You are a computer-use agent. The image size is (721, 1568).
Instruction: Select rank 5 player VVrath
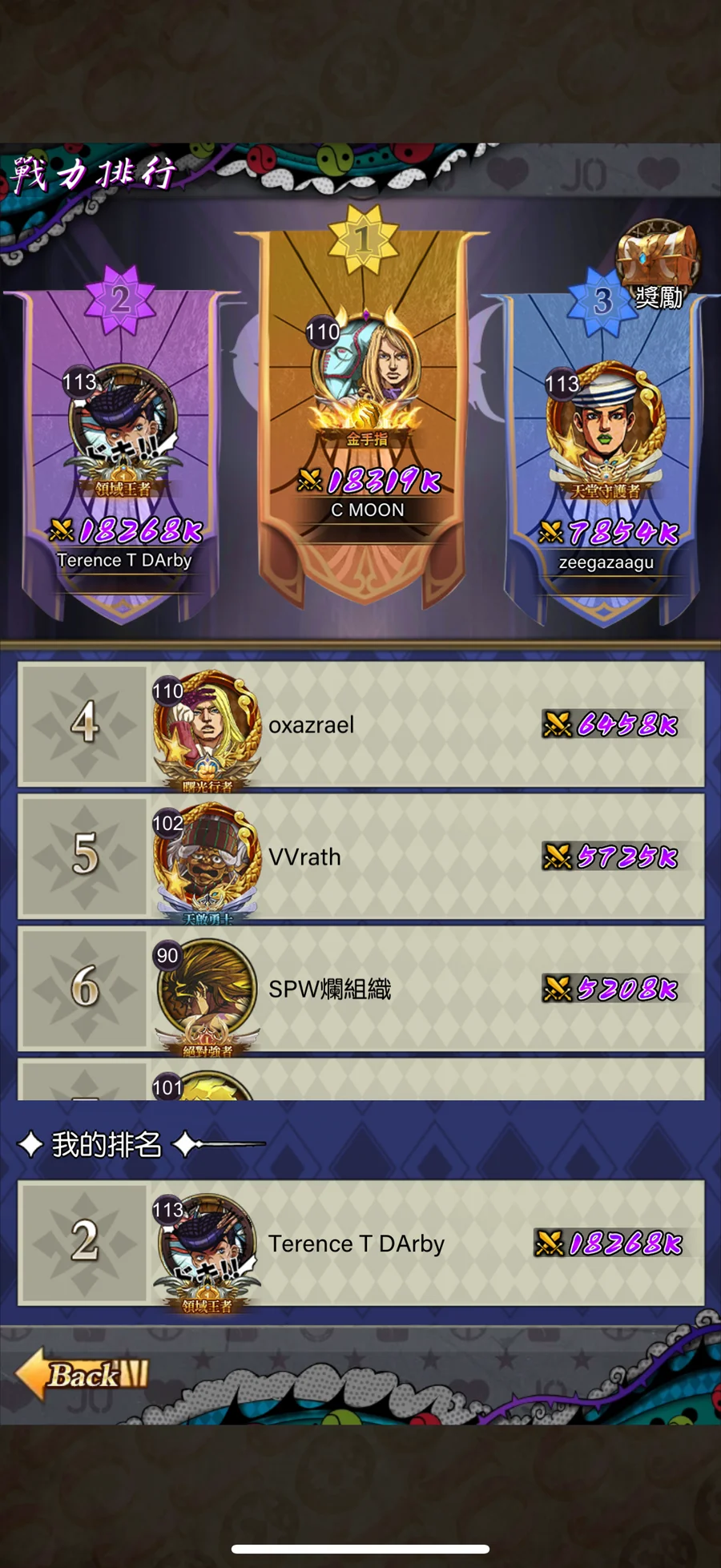(x=360, y=857)
